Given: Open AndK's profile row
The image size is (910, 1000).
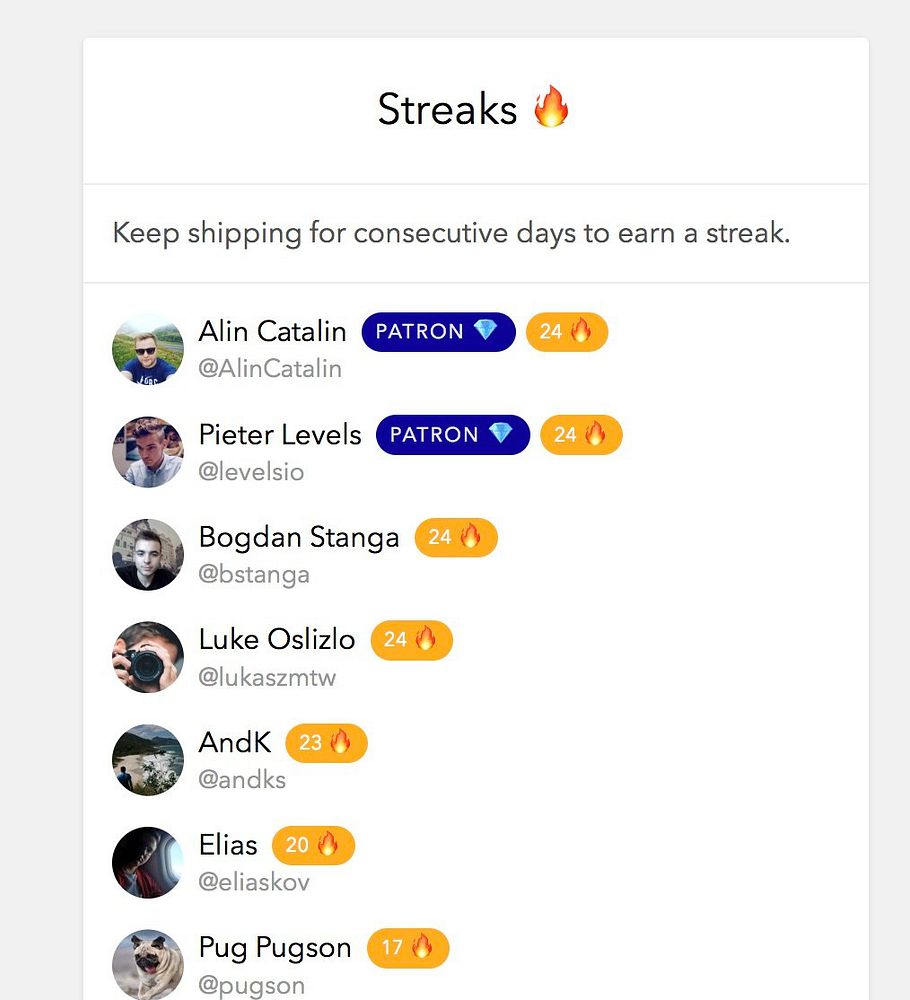Looking at the screenshot, I should point(234,743).
